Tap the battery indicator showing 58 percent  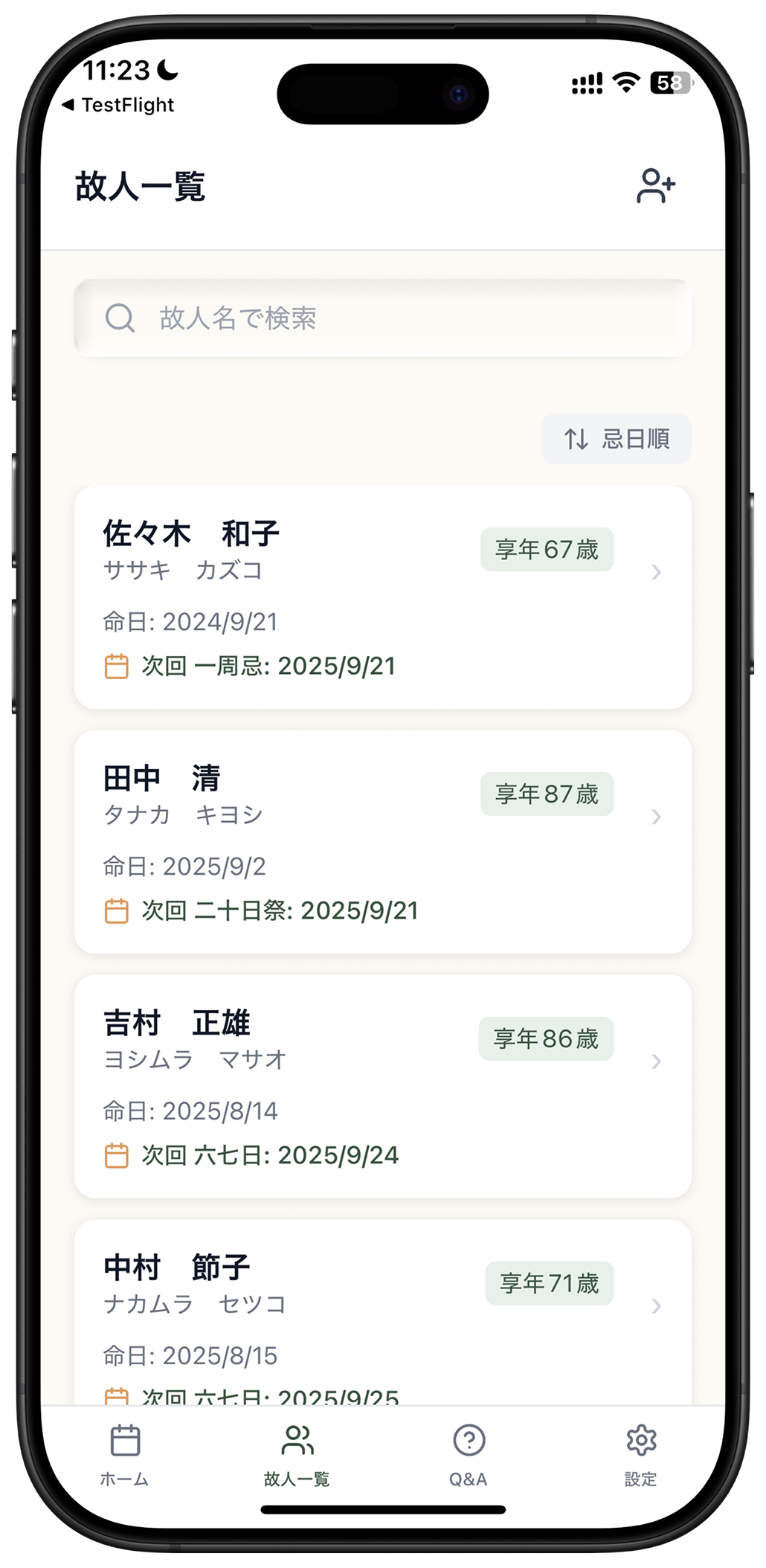(669, 83)
